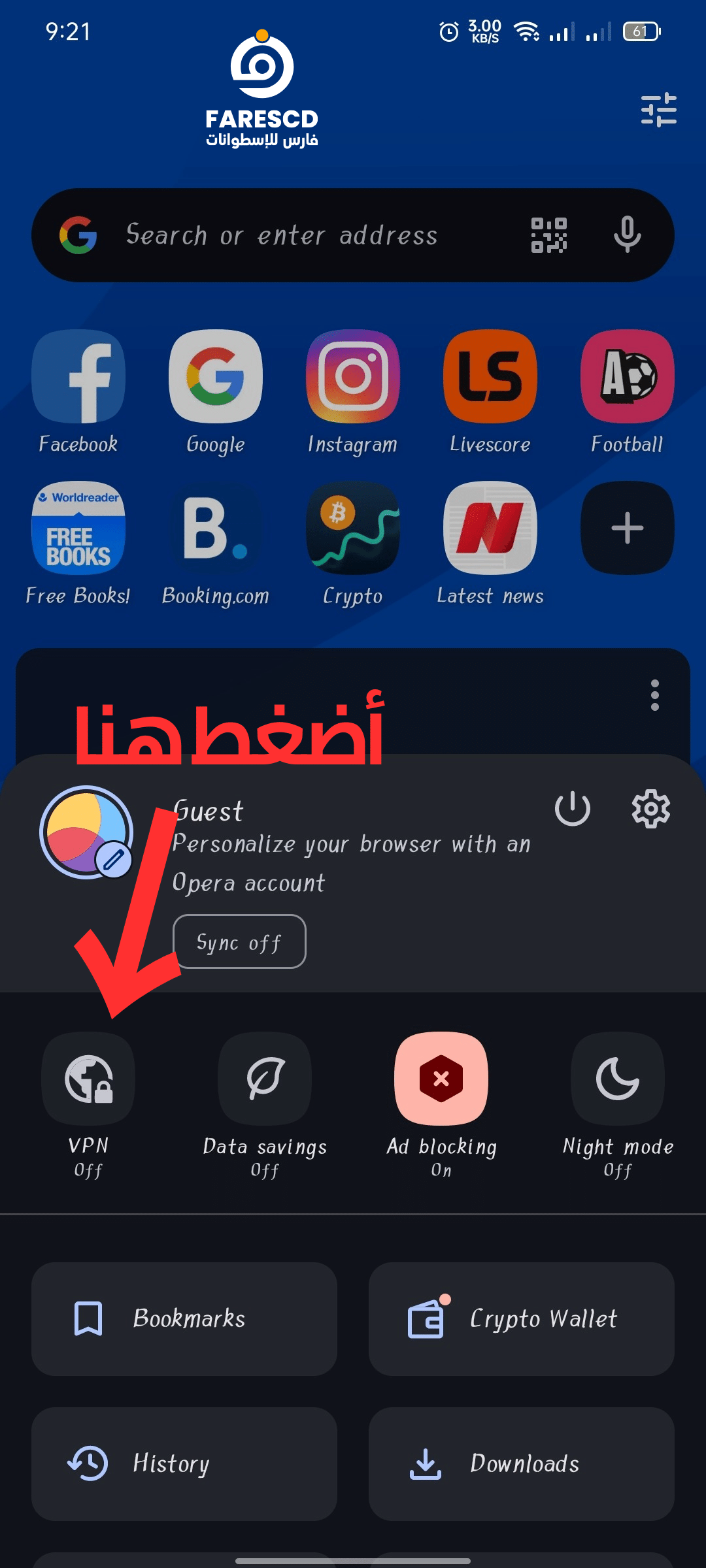
Task: Add a new speed dial with plus tile
Action: [x=628, y=528]
